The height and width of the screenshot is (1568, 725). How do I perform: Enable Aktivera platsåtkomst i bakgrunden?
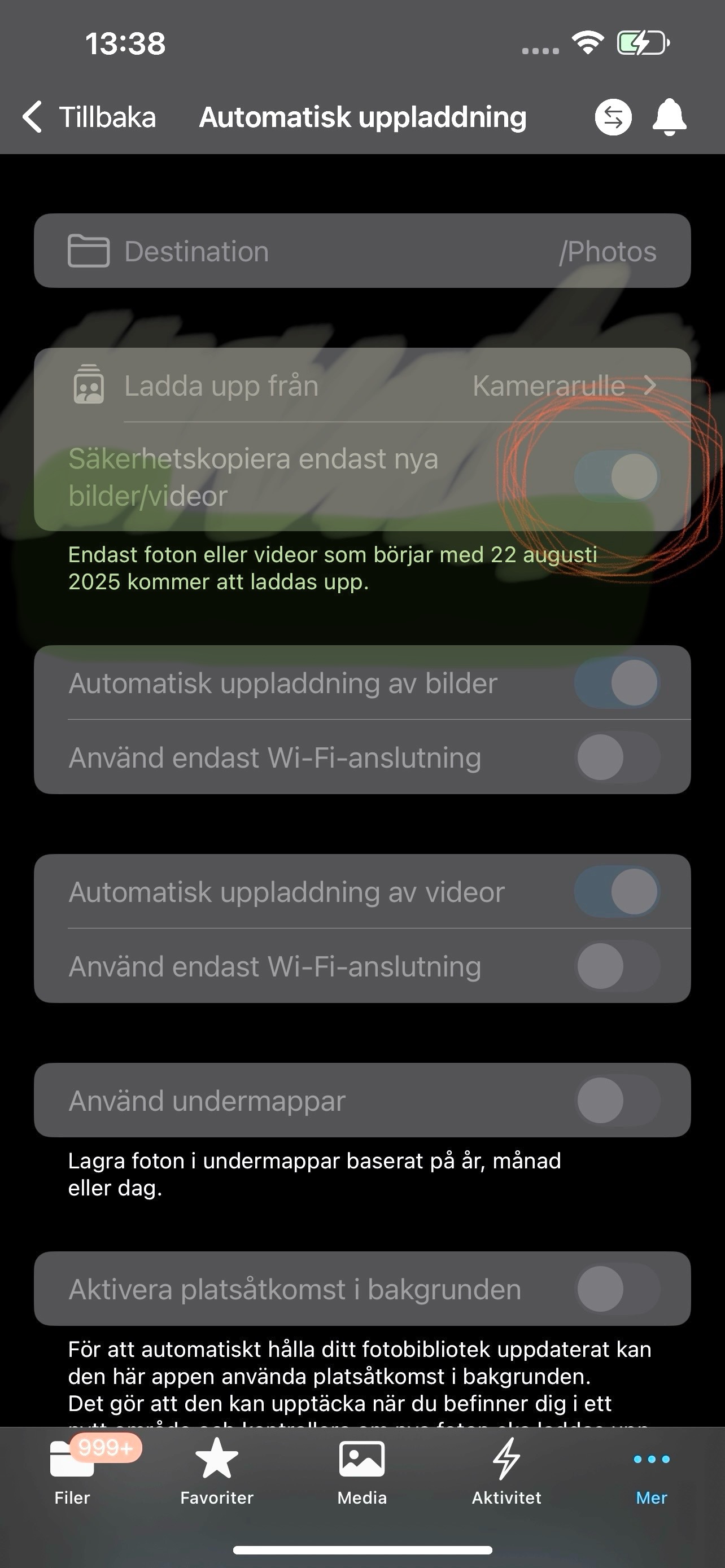coord(617,1289)
